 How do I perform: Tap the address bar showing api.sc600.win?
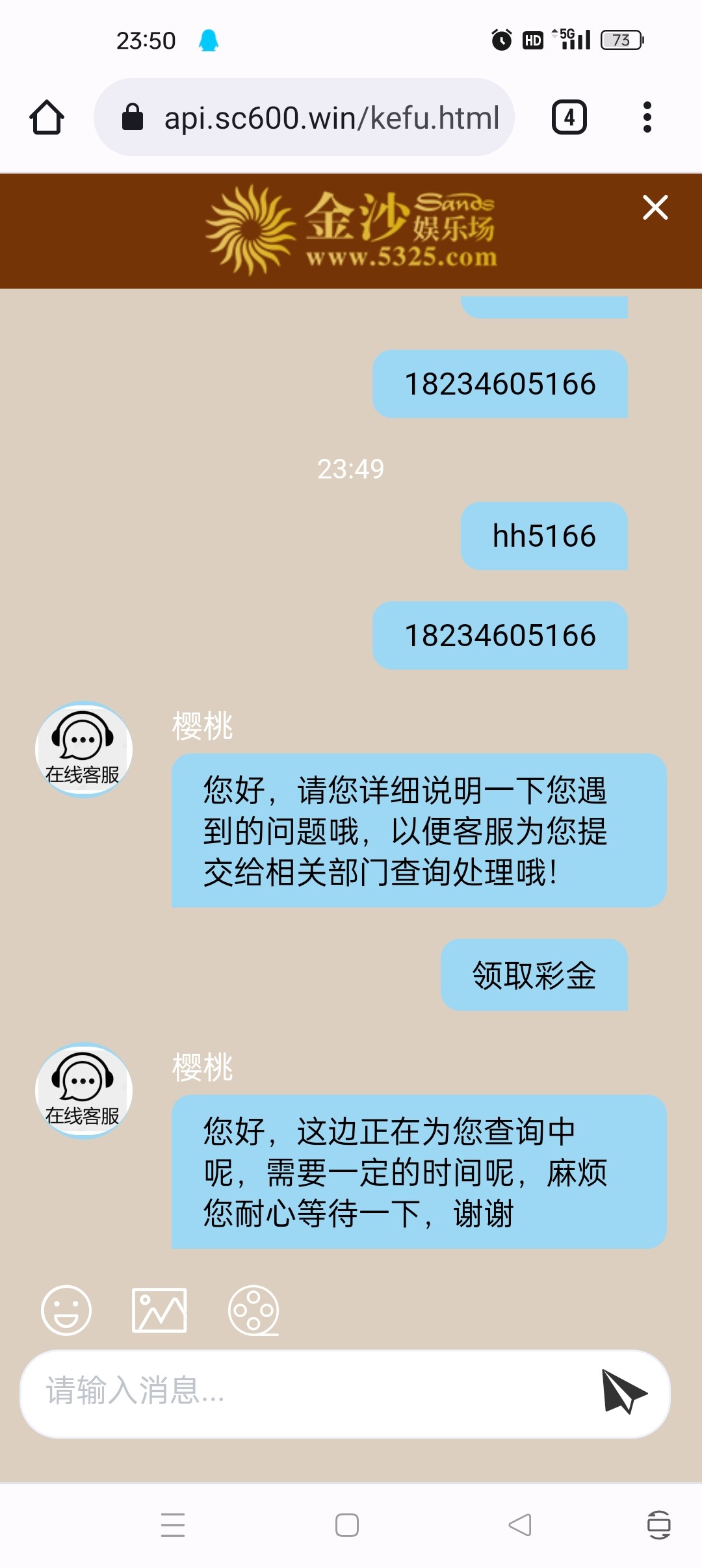pos(304,118)
